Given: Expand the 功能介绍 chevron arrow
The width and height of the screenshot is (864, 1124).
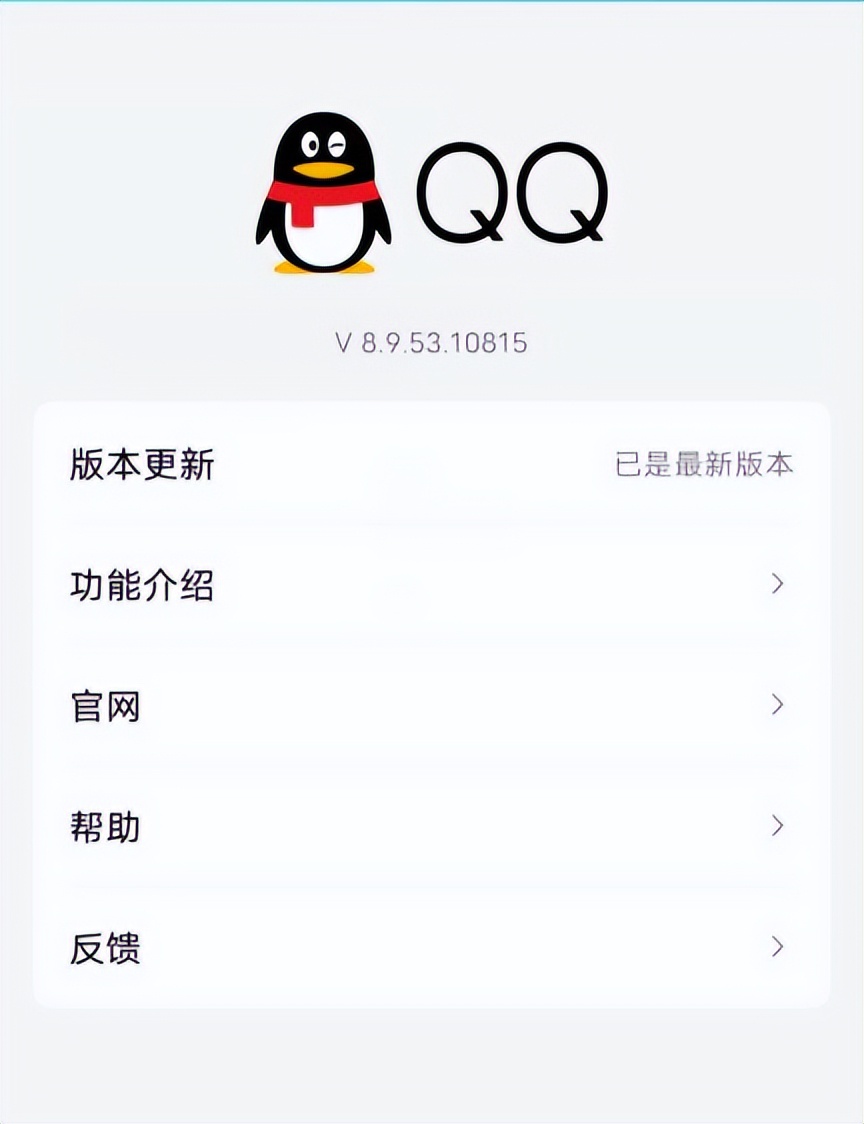Looking at the screenshot, I should pyautogui.click(x=778, y=584).
